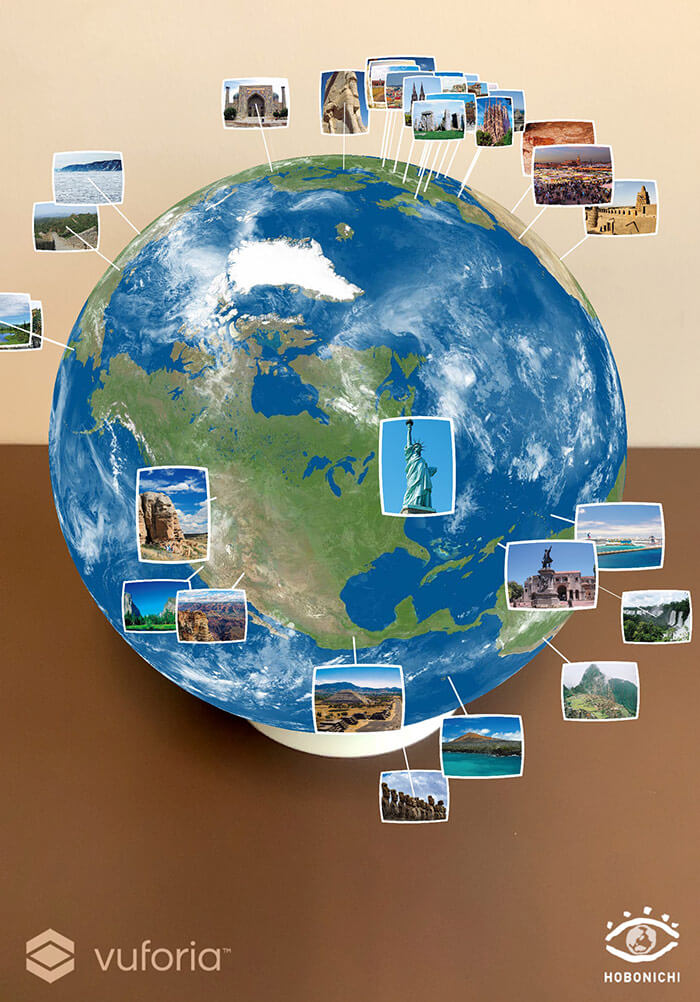Open the monument plaza statue photo
Image resolution: width=700 pixels, height=1002 pixels.
[x=551, y=575]
